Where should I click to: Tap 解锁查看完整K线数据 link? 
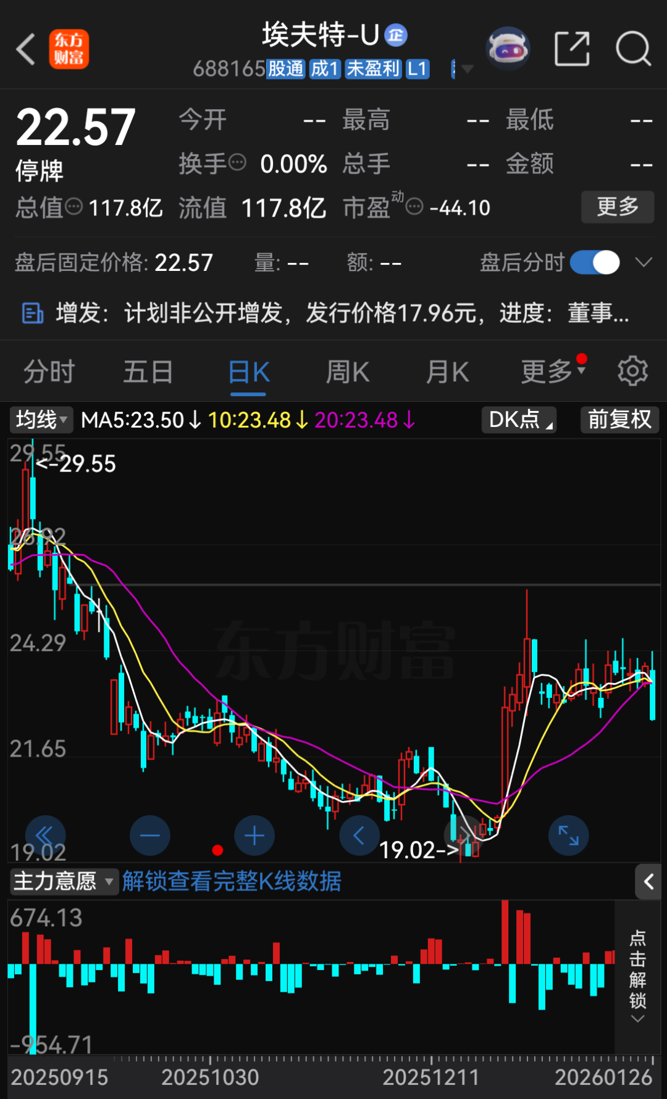coord(232,881)
